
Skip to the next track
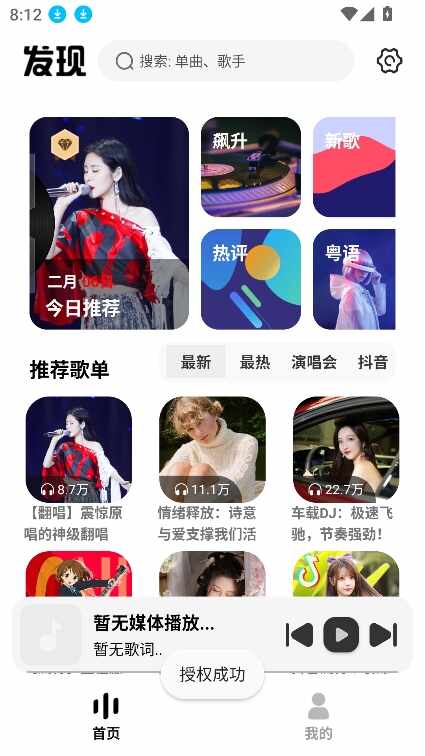click(x=383, y=634)
